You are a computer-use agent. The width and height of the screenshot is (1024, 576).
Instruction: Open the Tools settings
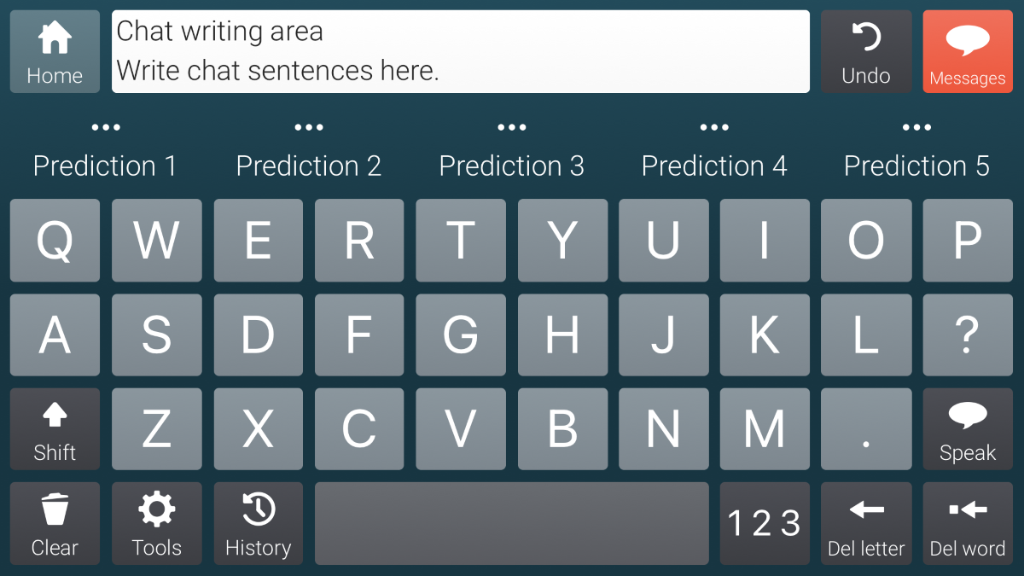156,523
